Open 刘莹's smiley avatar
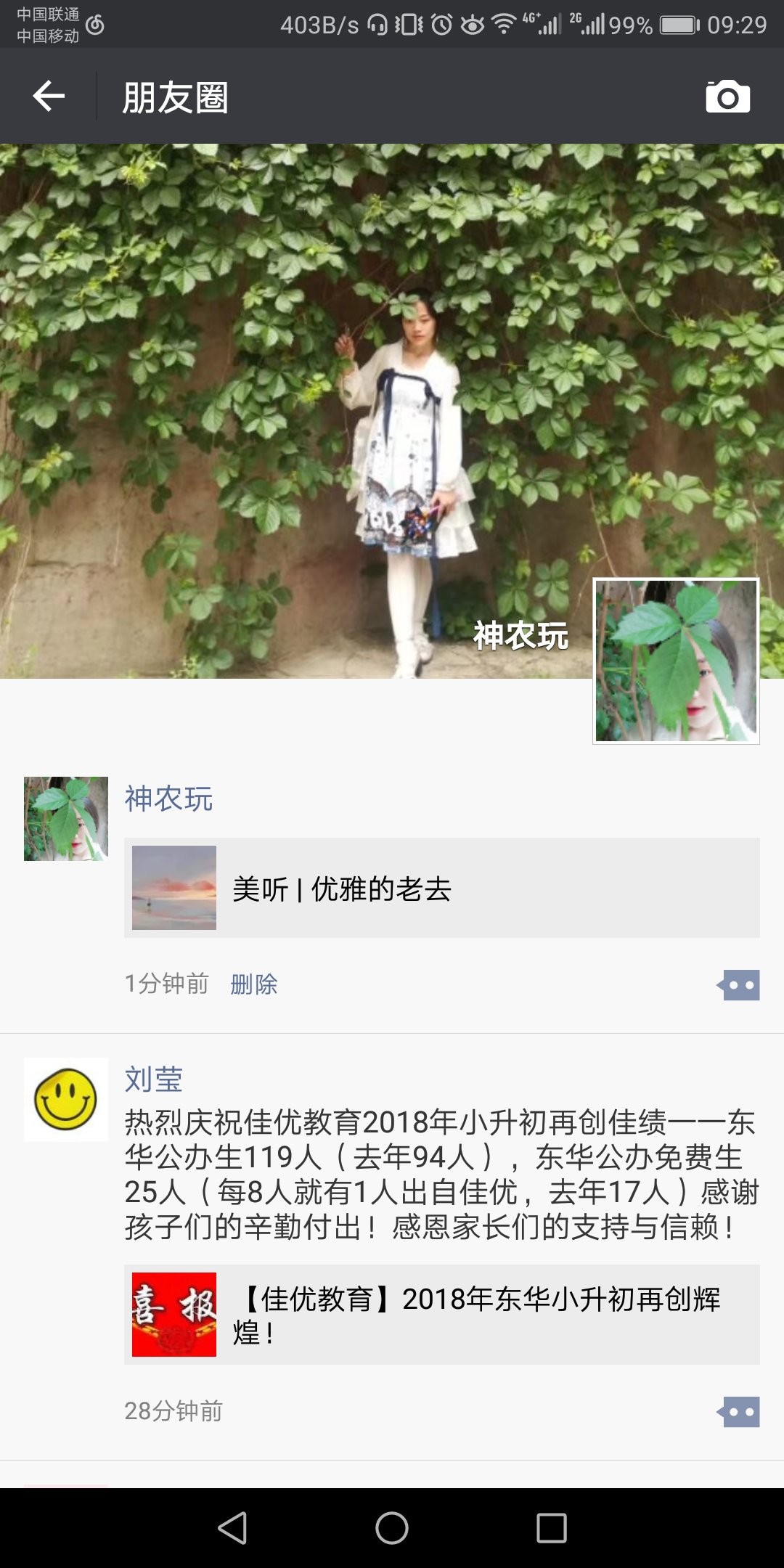784x1568 pixels. coord(66,1100)
